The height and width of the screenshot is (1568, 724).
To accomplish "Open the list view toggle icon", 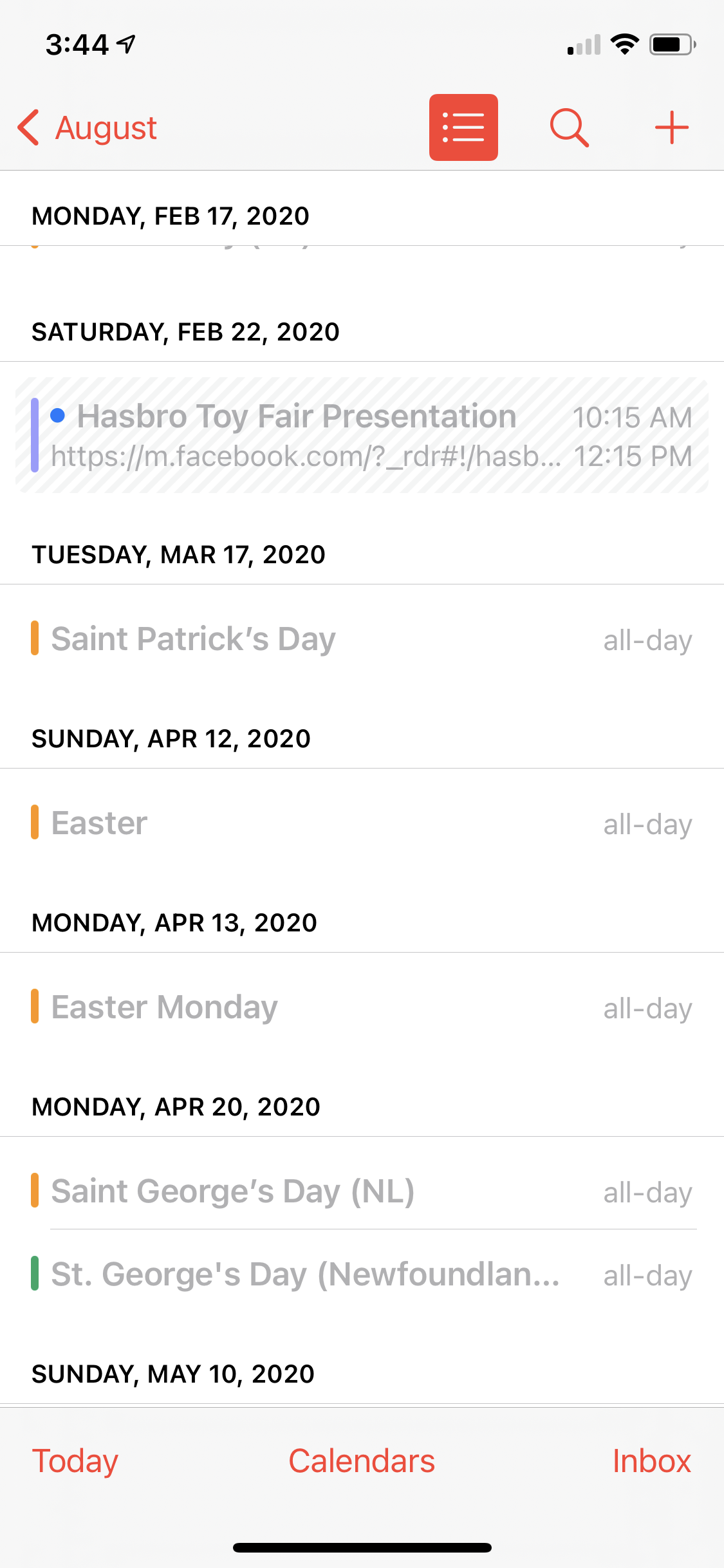I will point(463,127).
